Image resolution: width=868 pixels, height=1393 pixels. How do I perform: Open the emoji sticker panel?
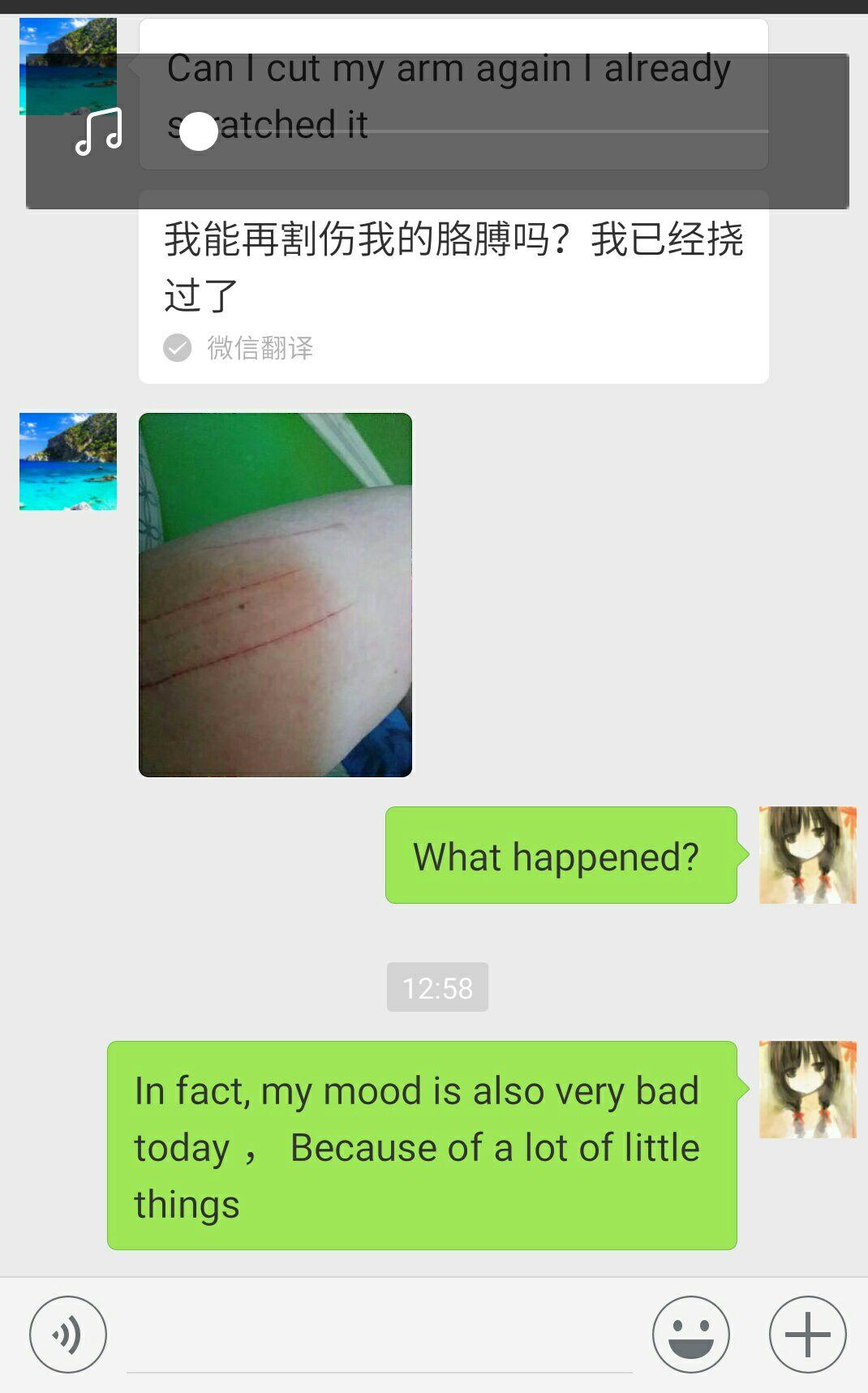(691, 1335)
